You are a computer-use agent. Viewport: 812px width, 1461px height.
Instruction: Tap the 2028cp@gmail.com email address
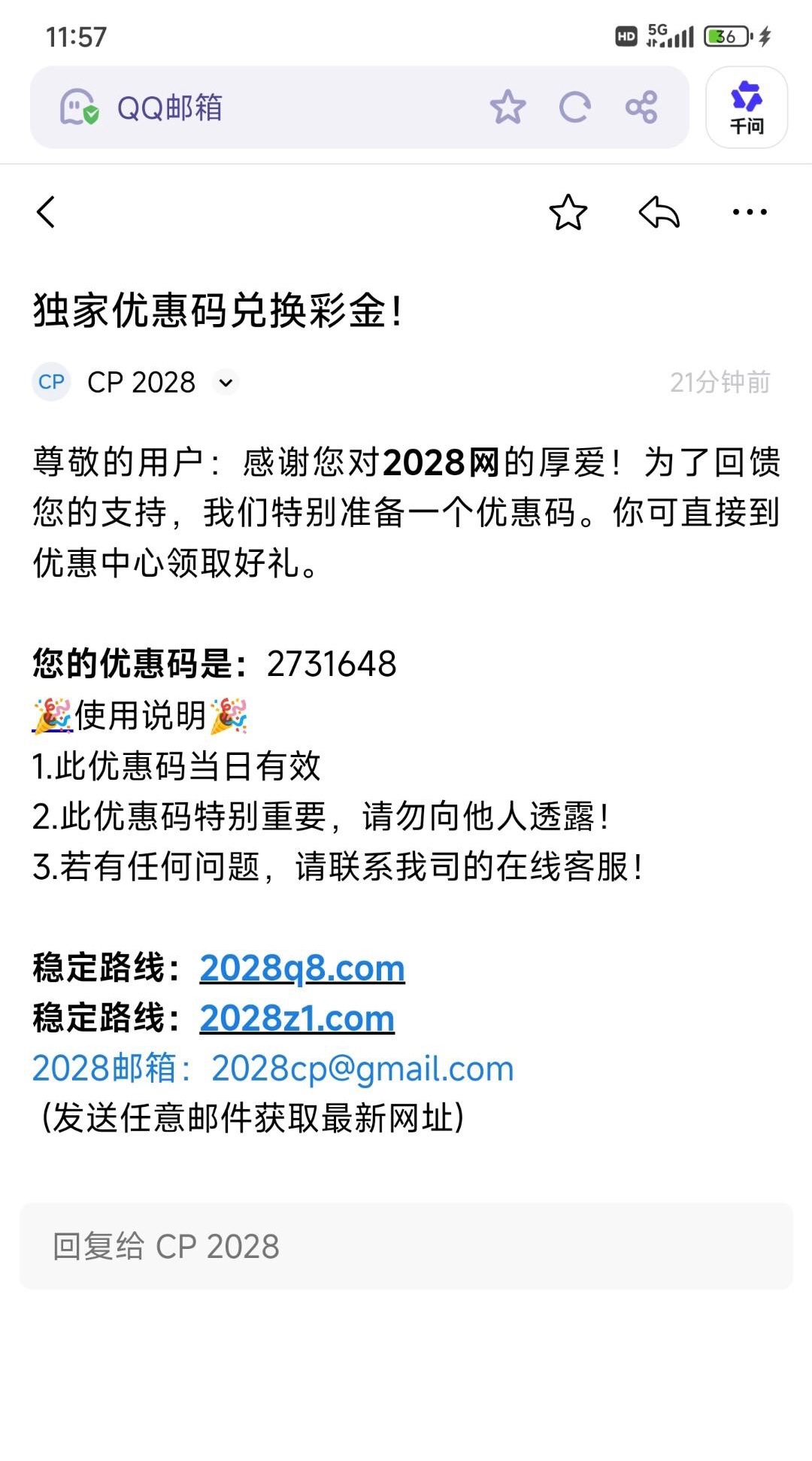point(362,1068)
